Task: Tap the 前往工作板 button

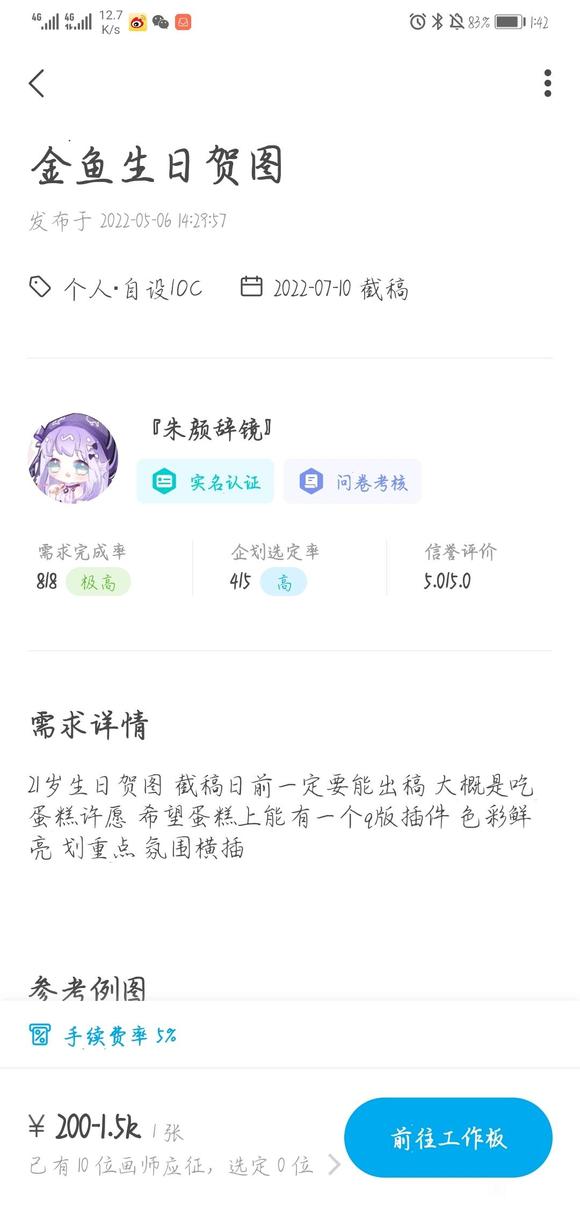Action: 448,1138
